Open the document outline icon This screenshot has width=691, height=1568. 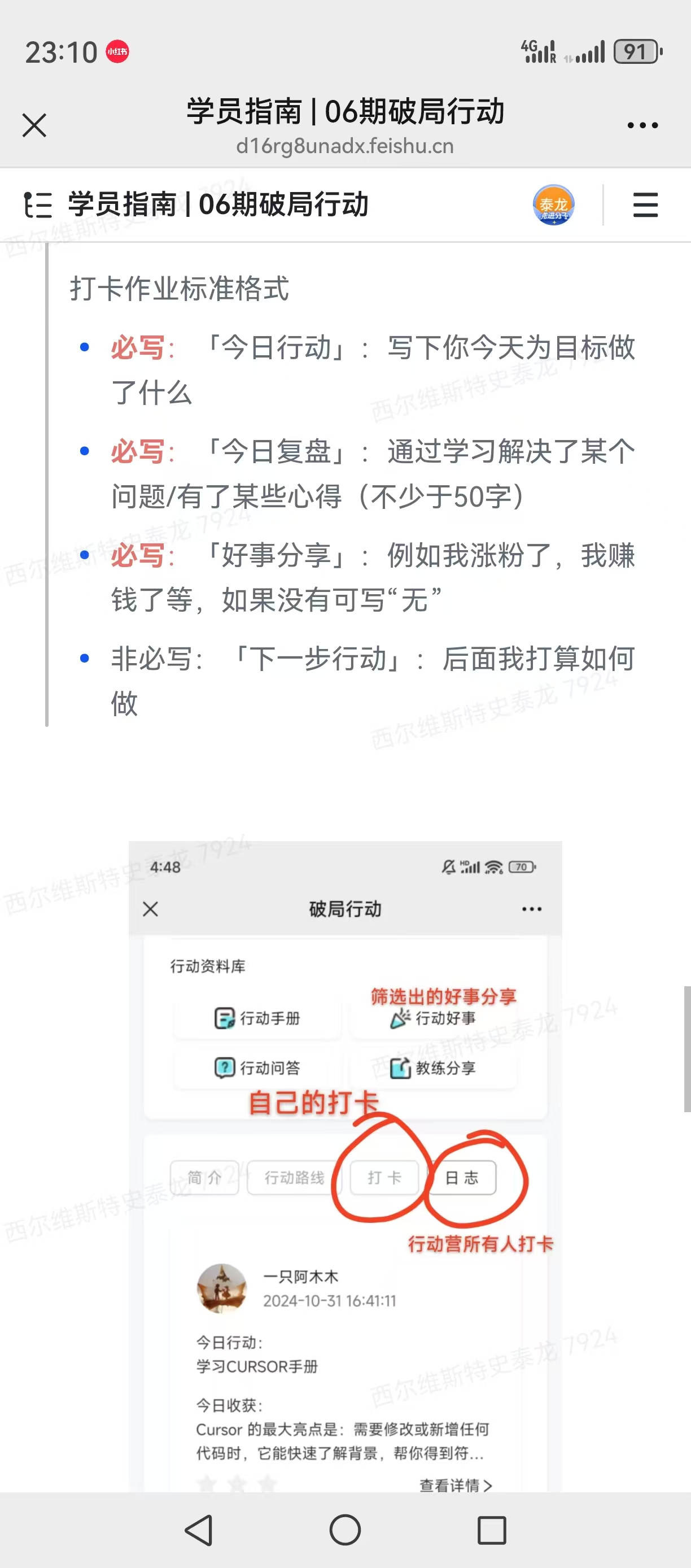click(38, 204)
